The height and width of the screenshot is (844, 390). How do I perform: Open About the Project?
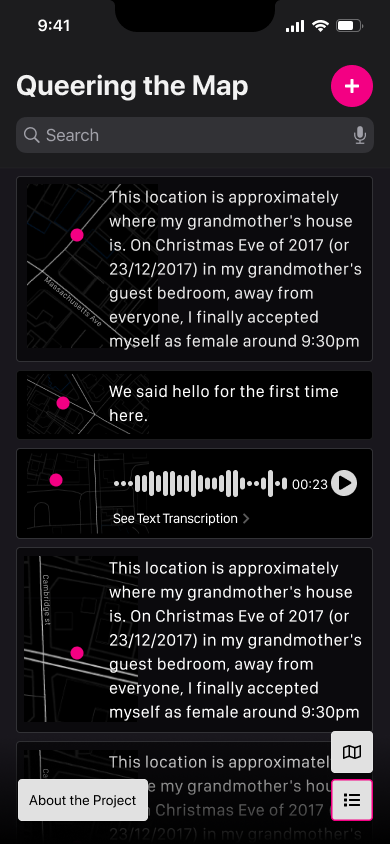[83, 800]
